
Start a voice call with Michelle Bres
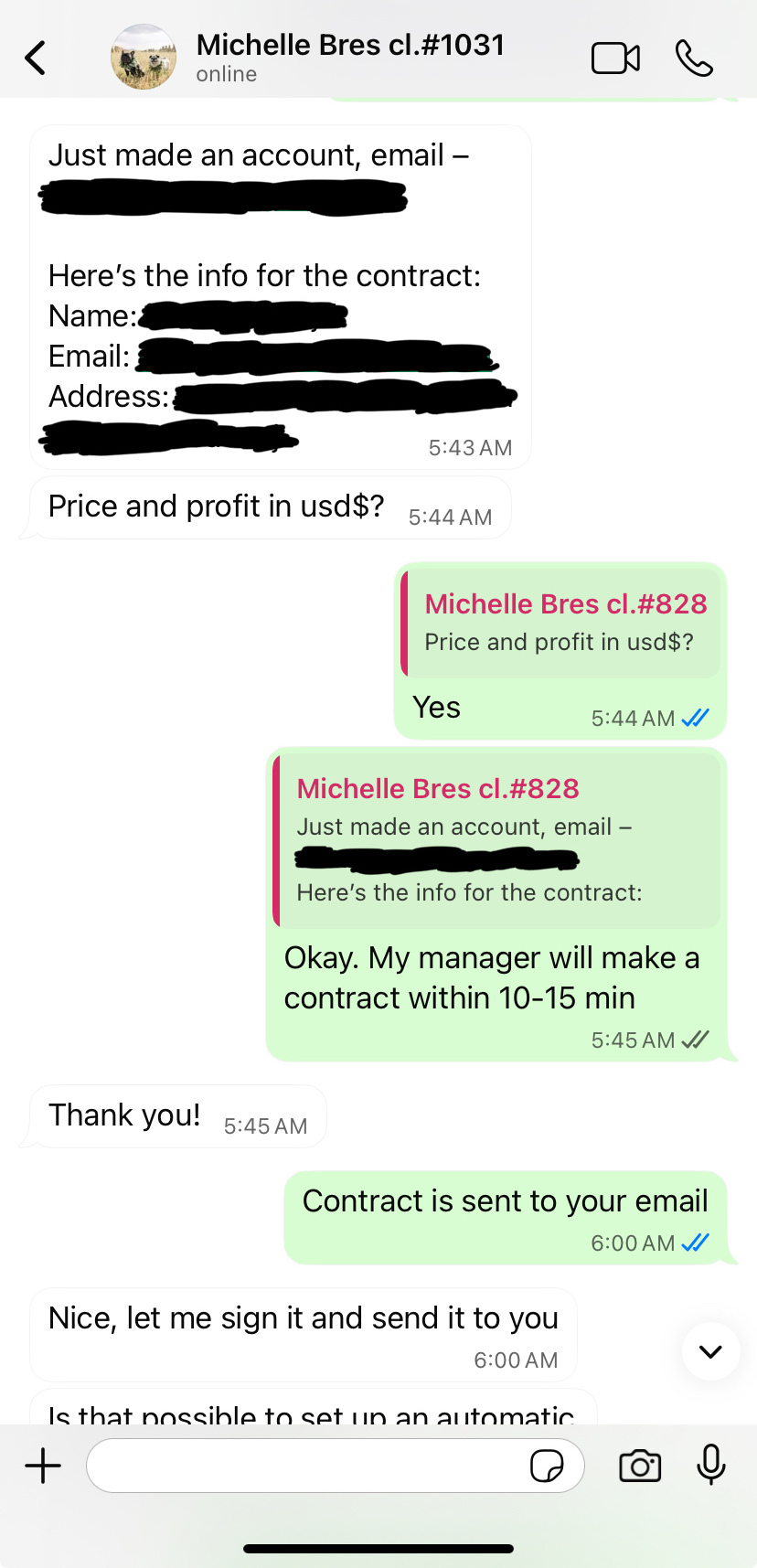pyautogui.click(x=694, y=59)
